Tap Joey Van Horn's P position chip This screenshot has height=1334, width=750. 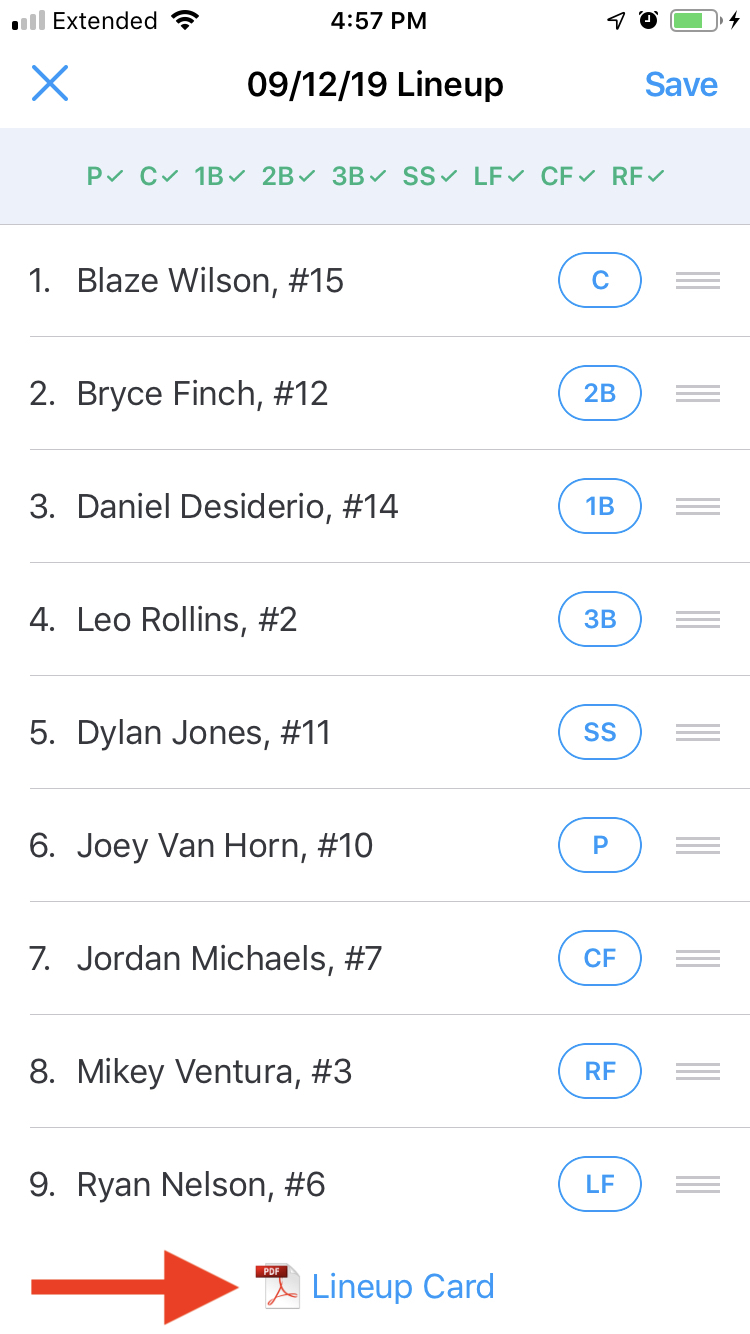point(599,846)
